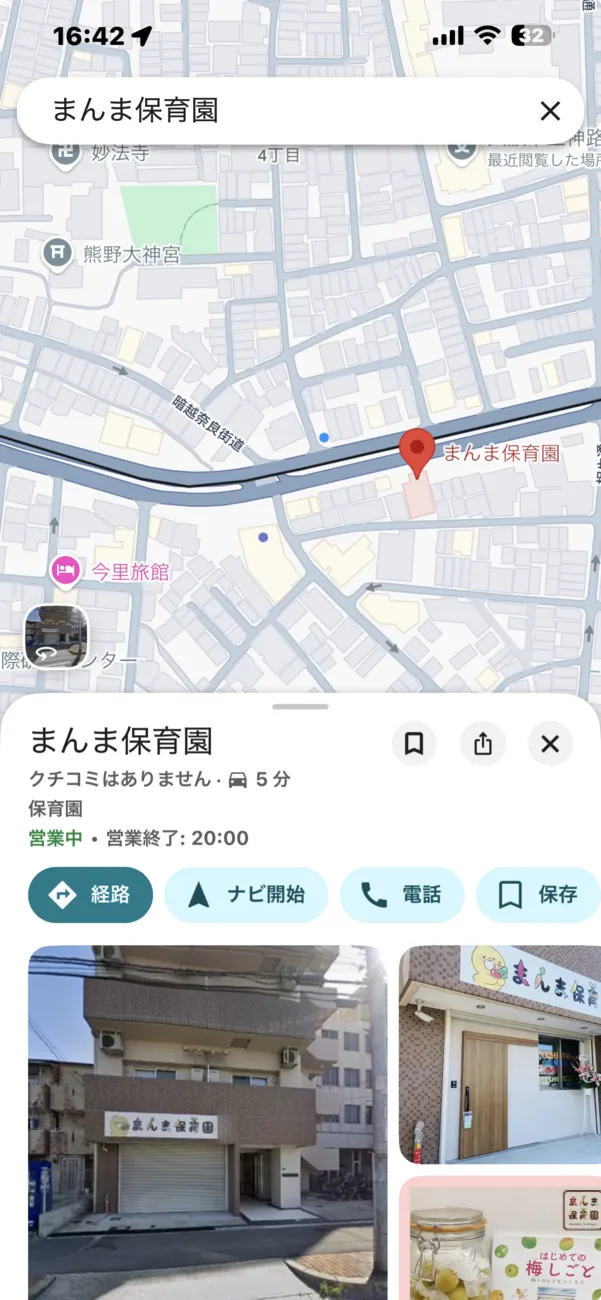Select the red まんま保育園 map pin
The height and width of the screenshot is (1300, 601).
coord(417,451)
